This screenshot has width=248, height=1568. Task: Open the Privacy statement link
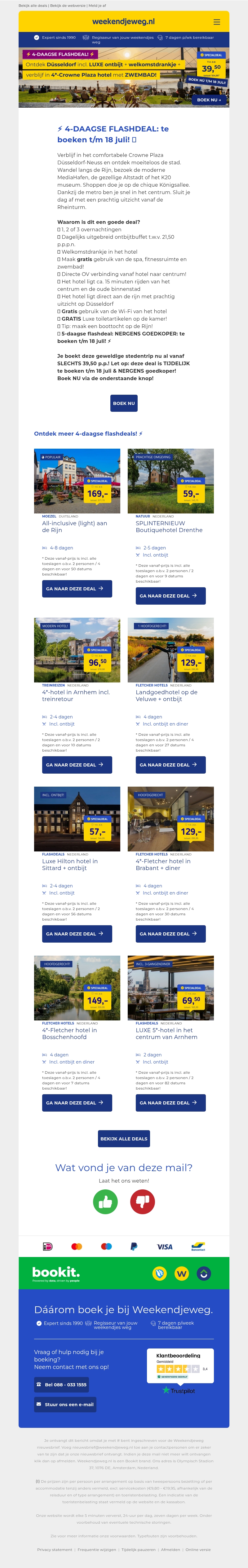54,1549
